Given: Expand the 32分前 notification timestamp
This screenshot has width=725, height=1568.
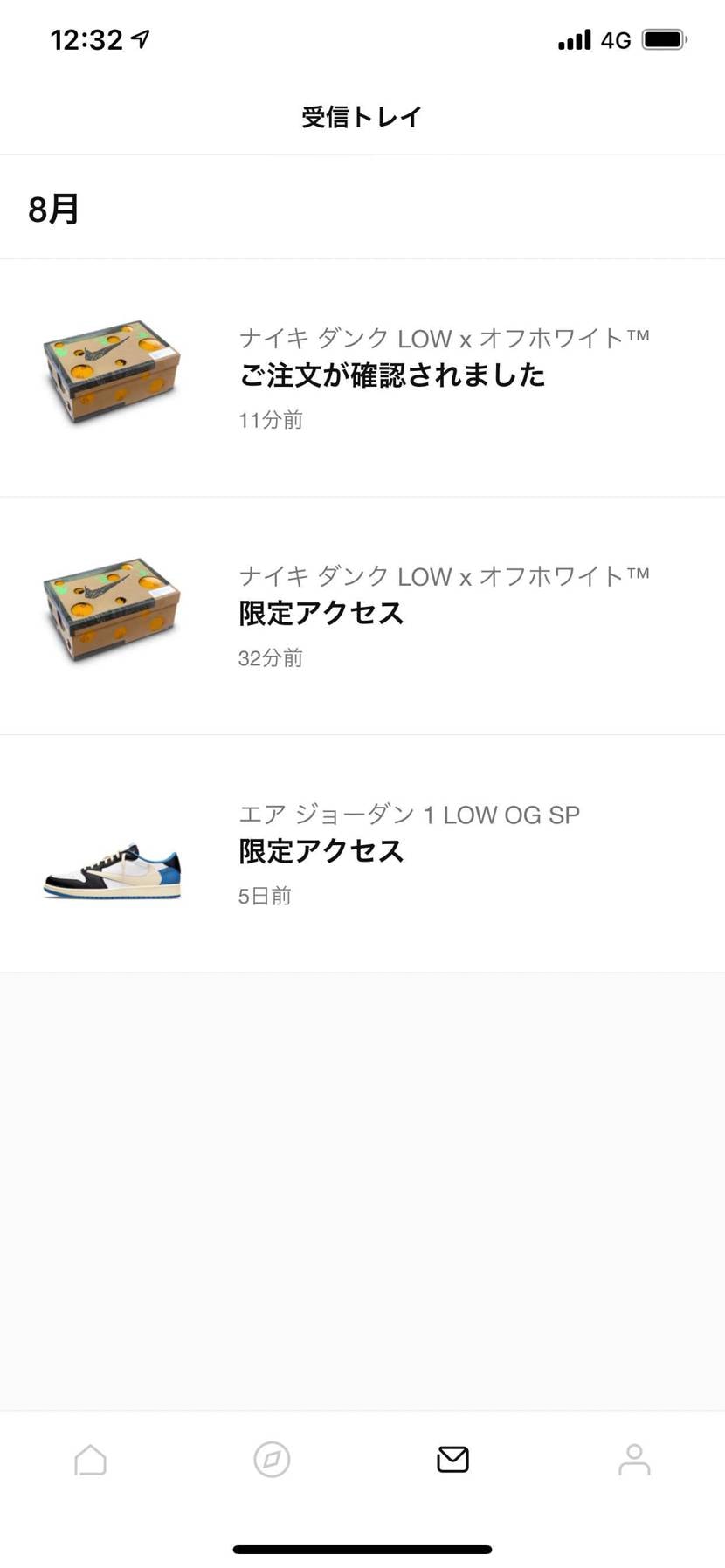Looking at the screenshot, I should tap(270, 657).
